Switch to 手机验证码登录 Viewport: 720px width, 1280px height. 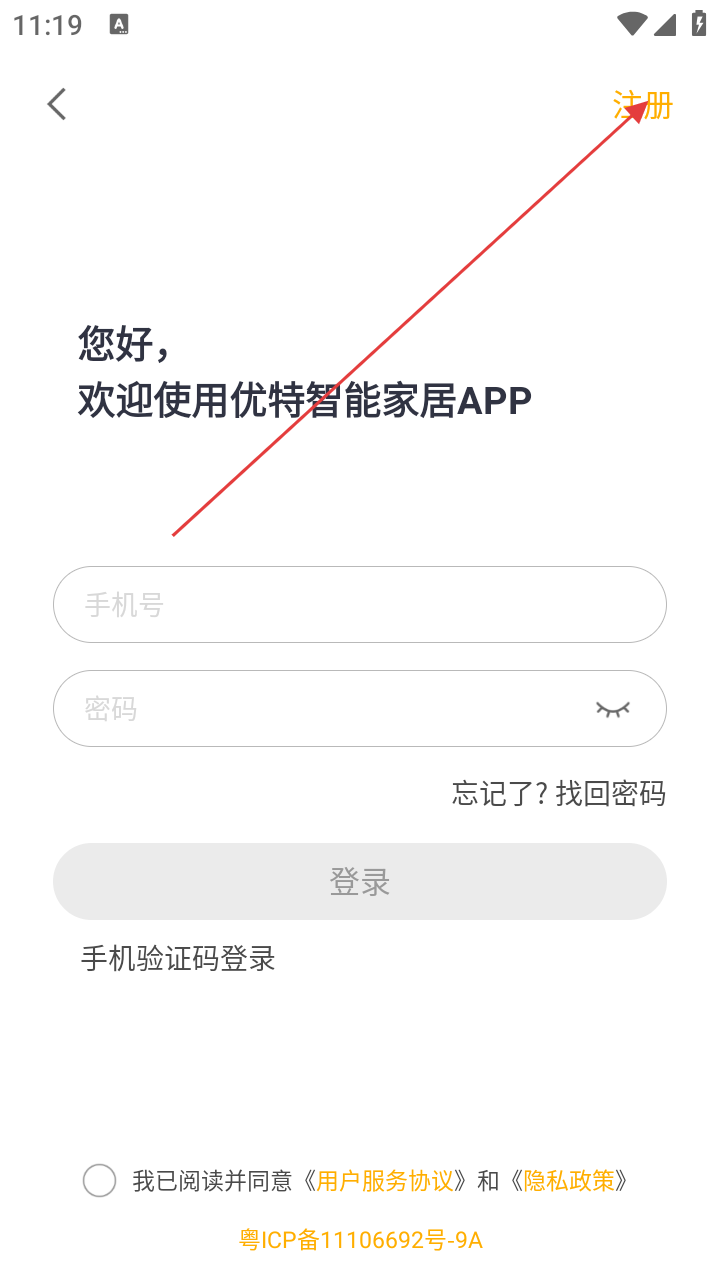coord(178,959)
